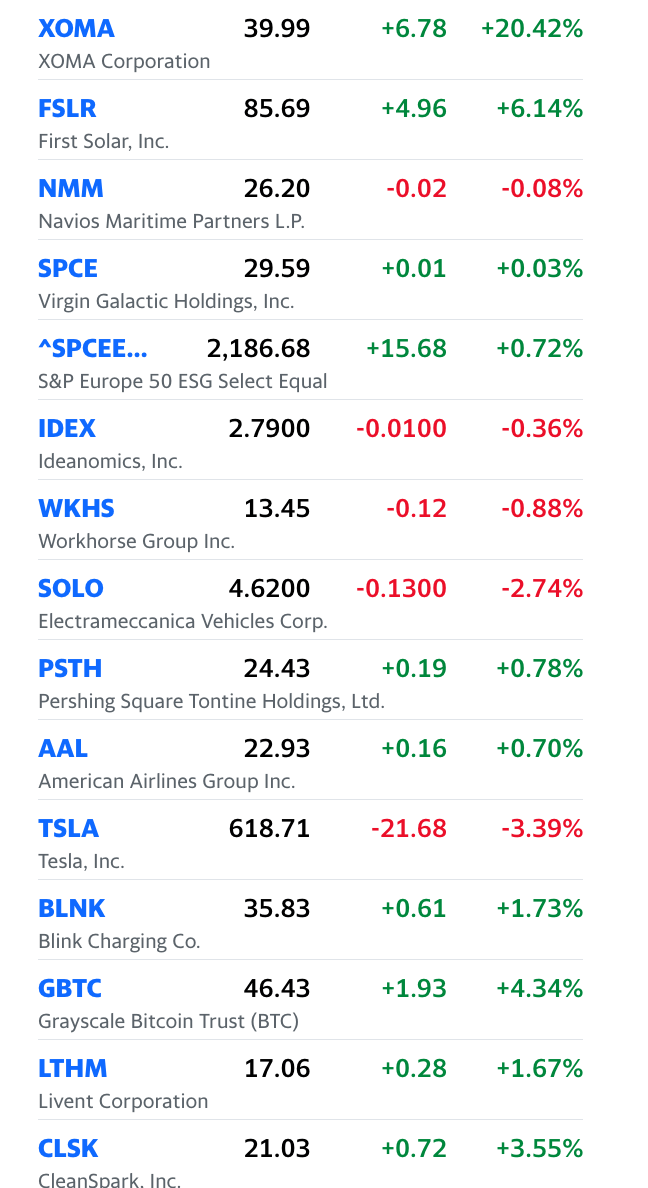
Task: Open PSTH Pershing Square Tontine Holdings
Action: coord(70,669)
